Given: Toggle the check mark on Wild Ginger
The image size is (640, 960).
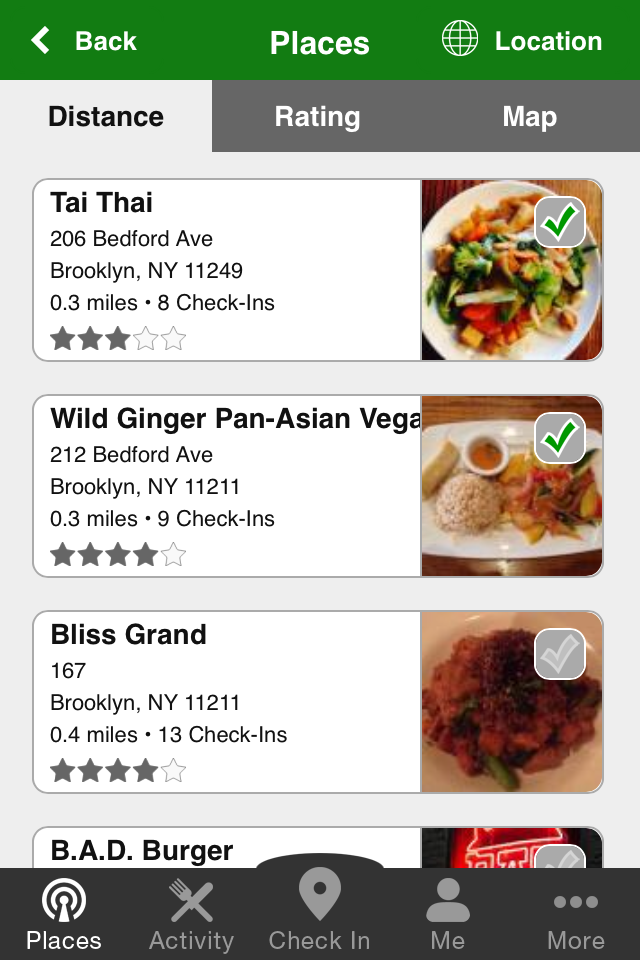Looking at the screenshot, I should (560, 438).
